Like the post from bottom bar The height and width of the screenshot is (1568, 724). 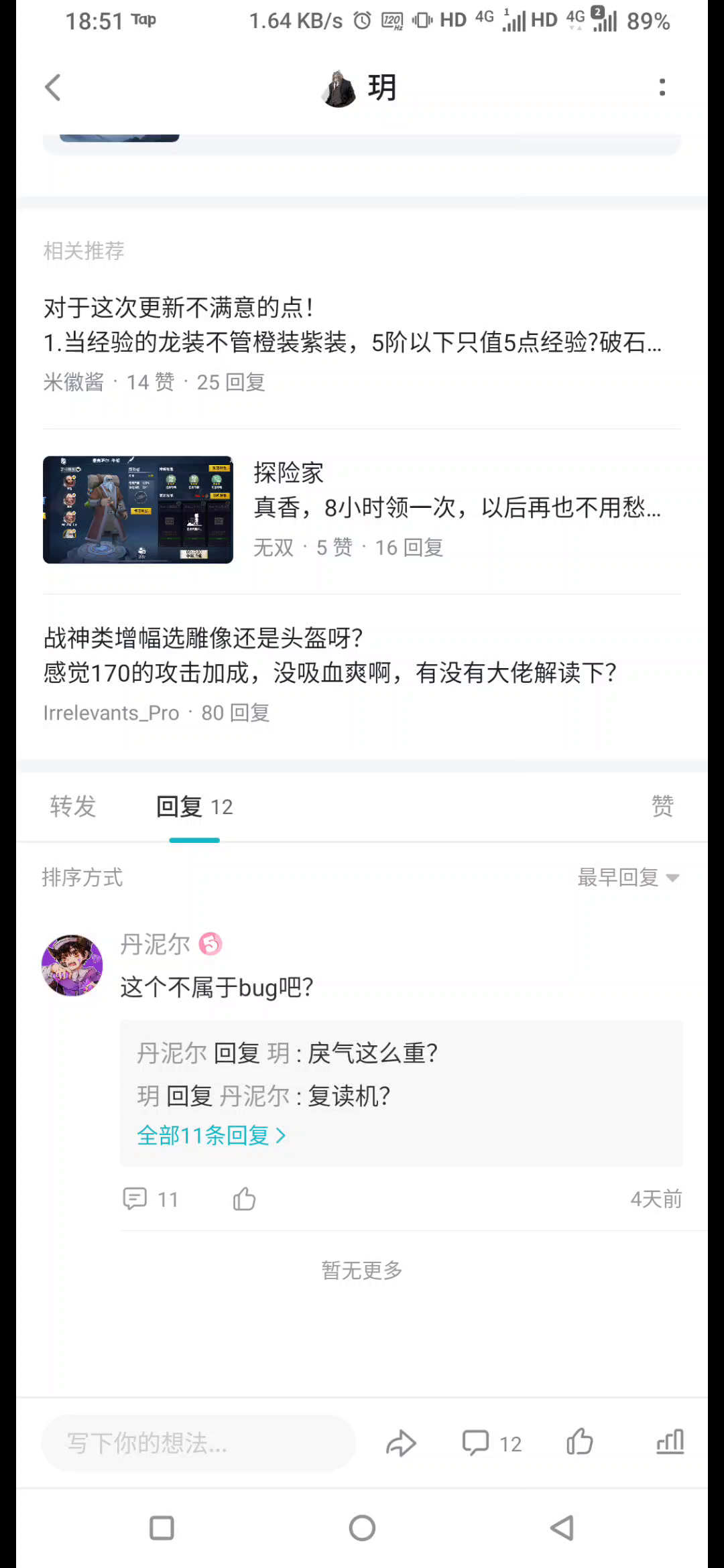580,1441
